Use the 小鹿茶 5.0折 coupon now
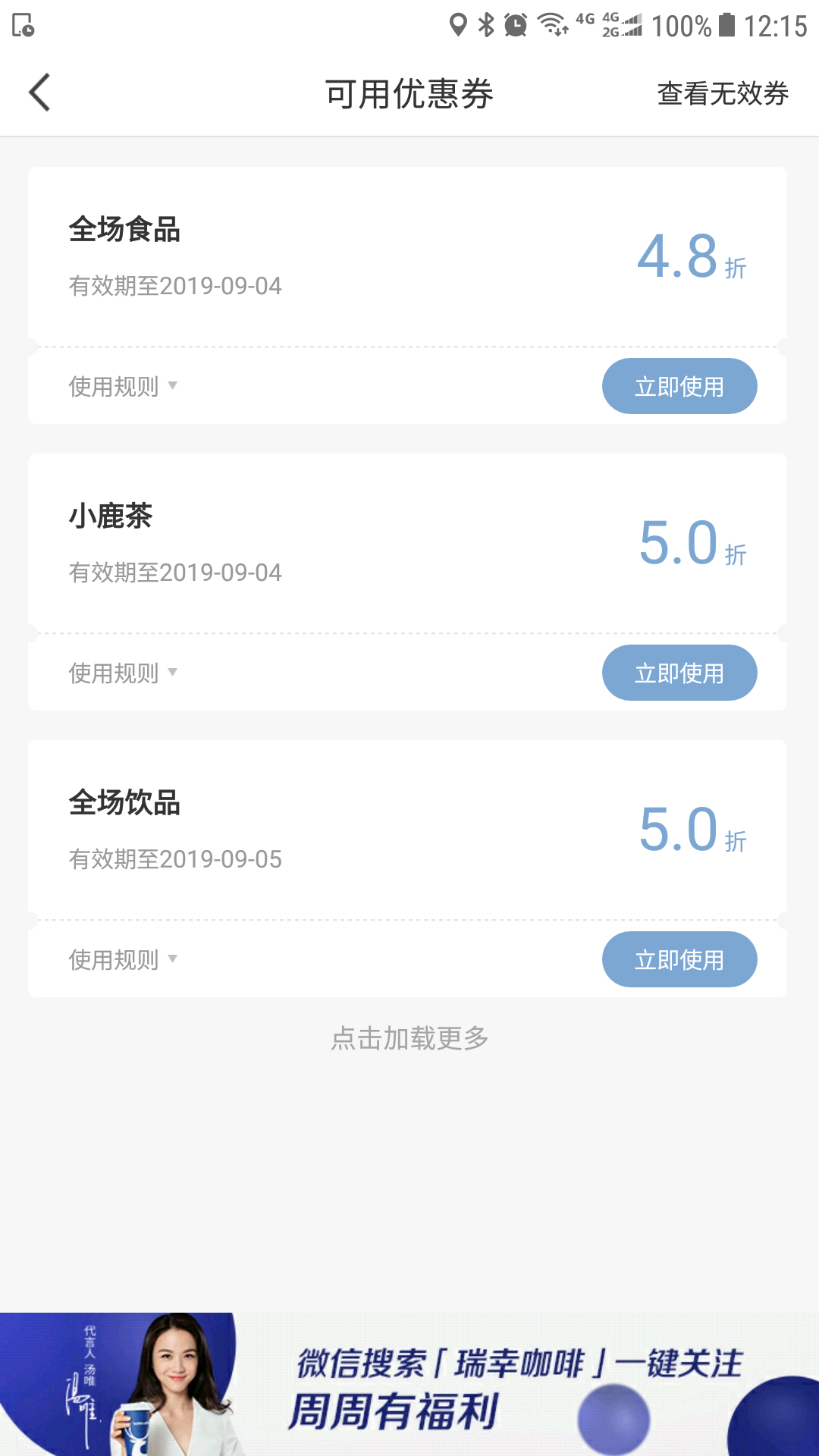This screenshot has height=1456, width=819. pos(679,673)
